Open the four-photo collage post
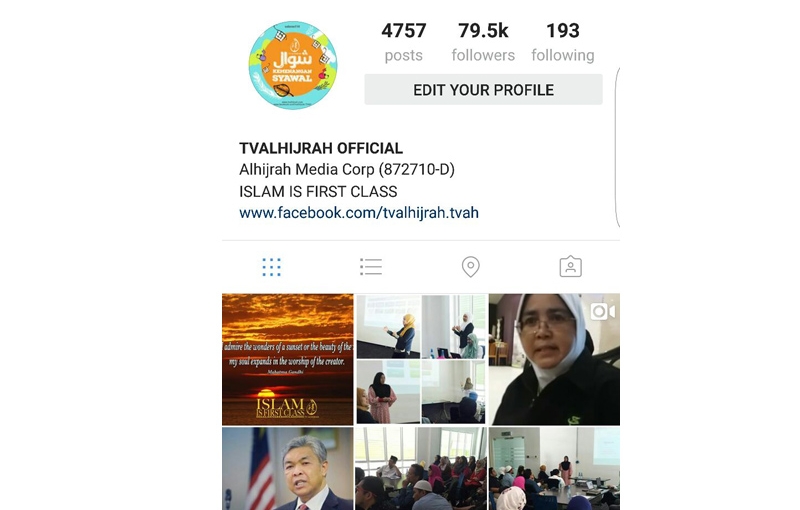The height and width of the screenshot is (510, 800). click(x=421, y=359)
